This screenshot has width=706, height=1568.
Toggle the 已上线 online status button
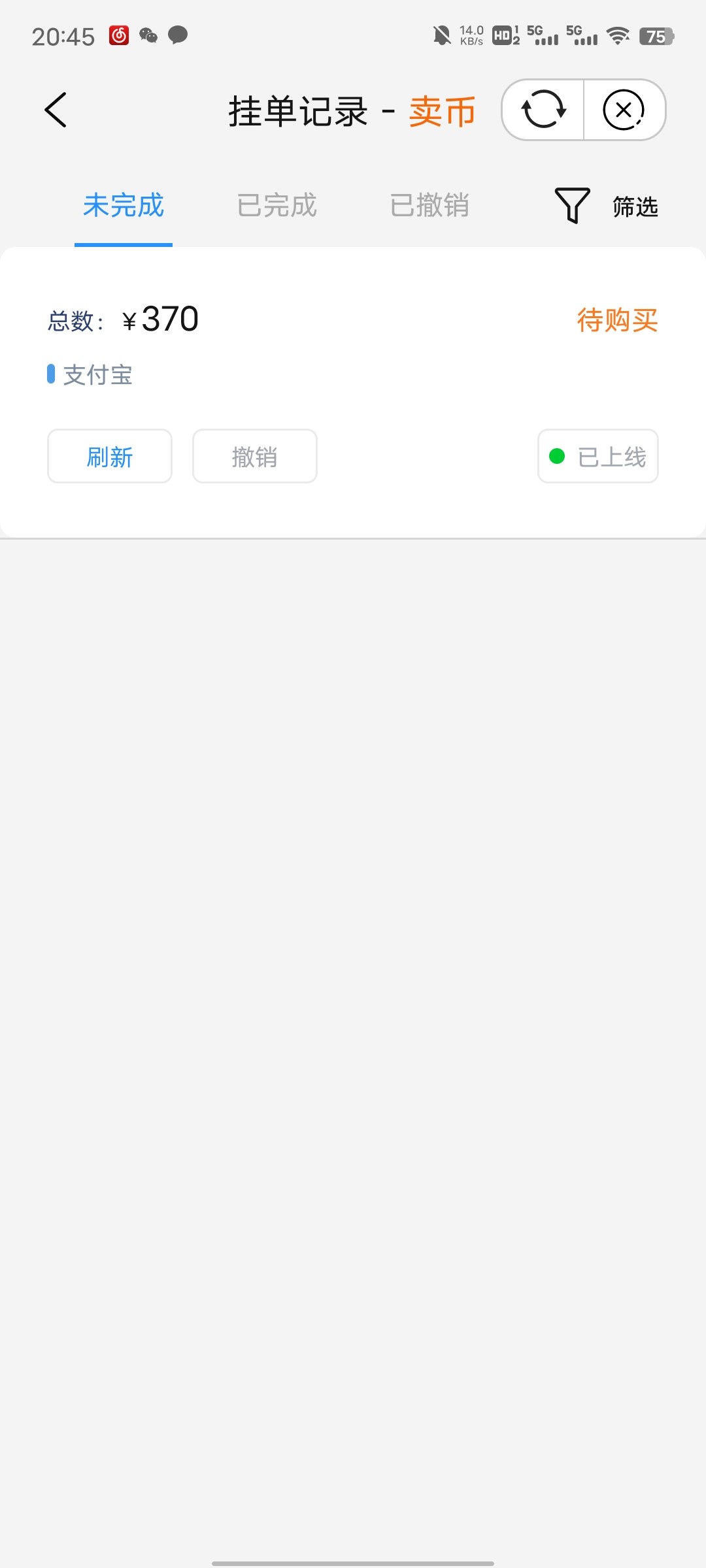tap(597, 456)
